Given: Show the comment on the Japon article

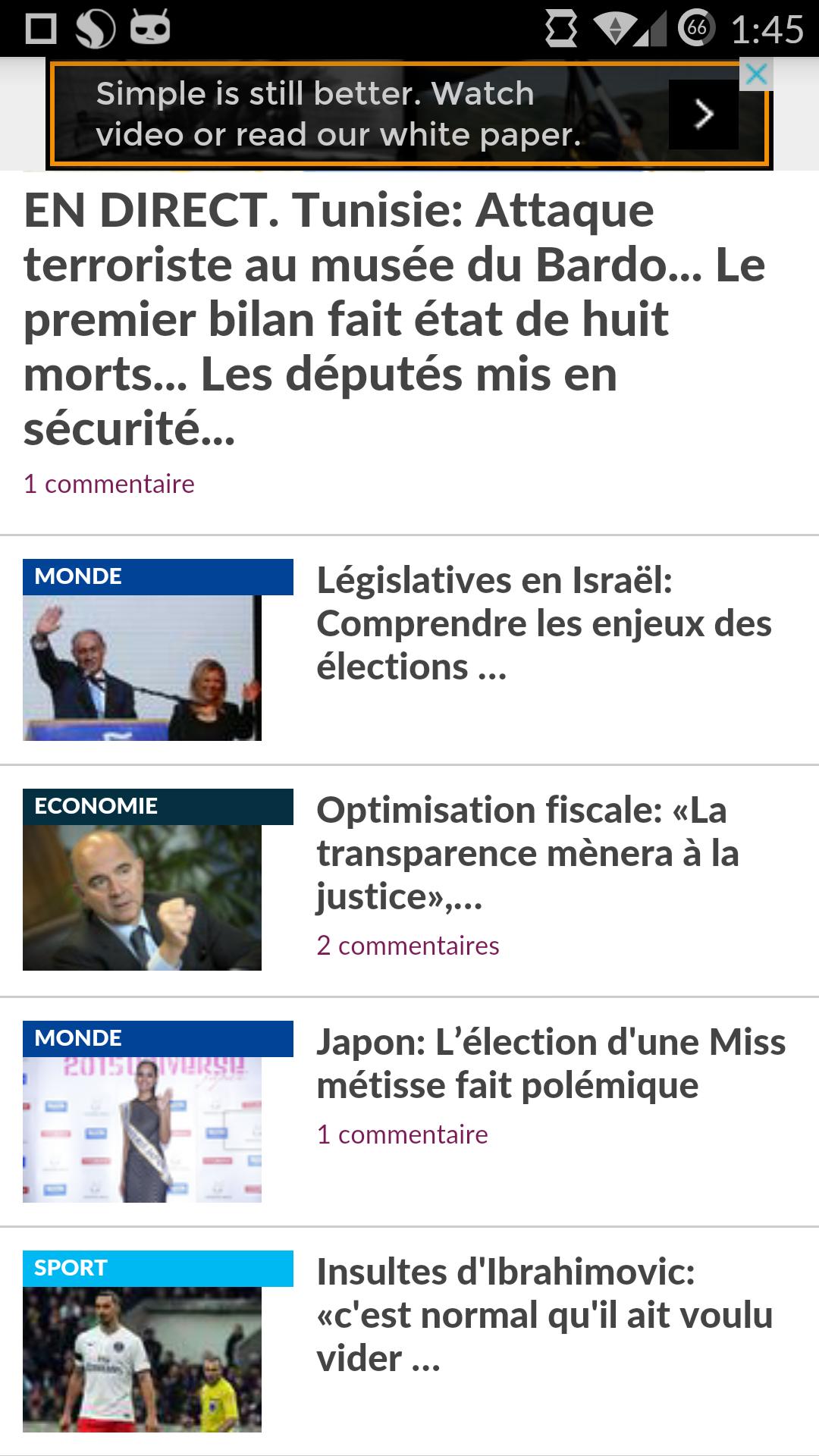Looking at the screenshot, I should point(402,1134).
